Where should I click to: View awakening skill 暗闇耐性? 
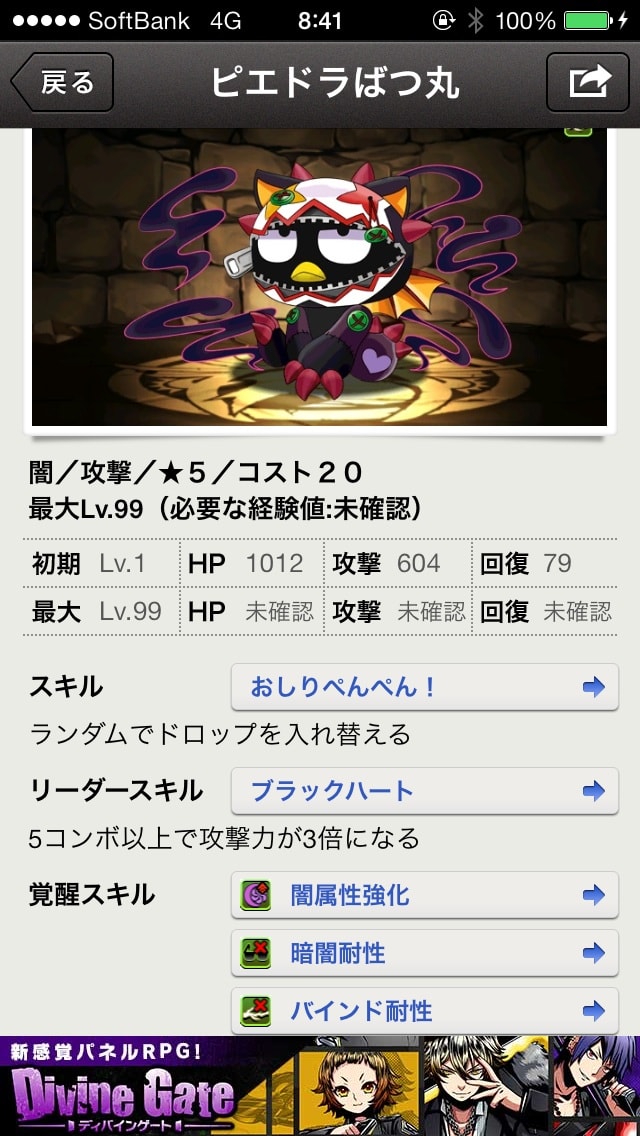click(424, 953)
